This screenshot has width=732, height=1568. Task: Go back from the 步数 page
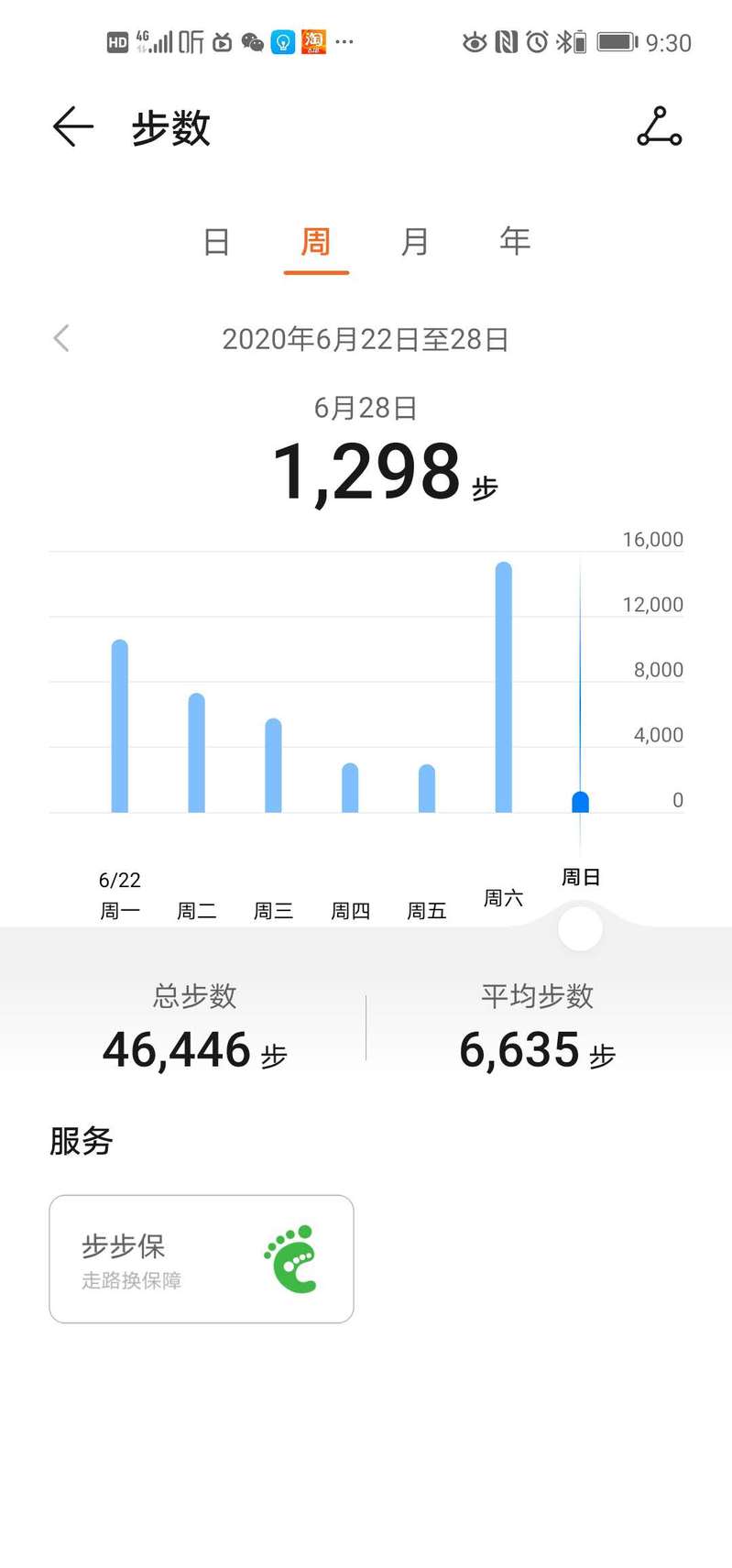(73, 127)
